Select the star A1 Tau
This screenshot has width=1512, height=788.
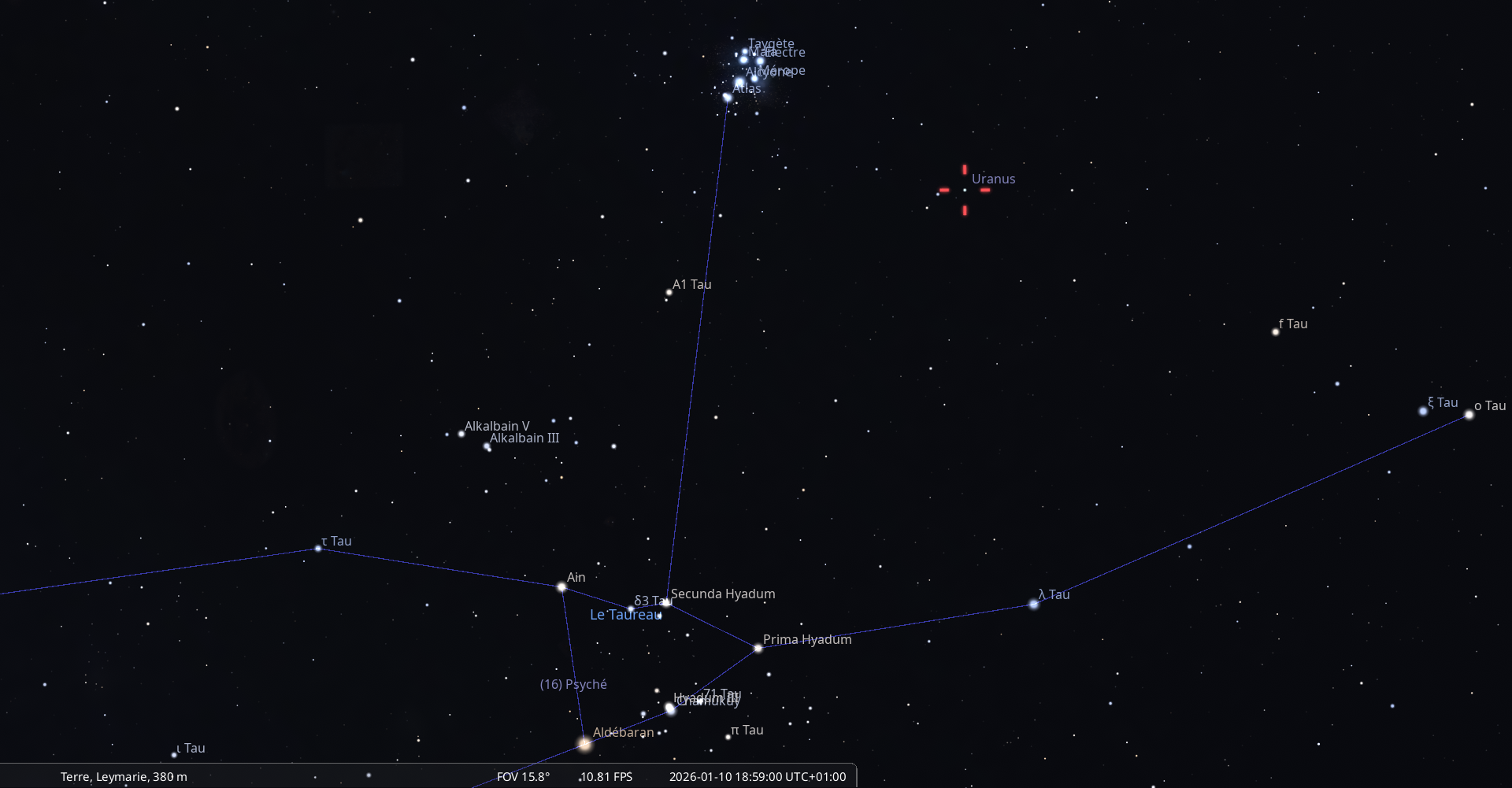coord(669,292)
